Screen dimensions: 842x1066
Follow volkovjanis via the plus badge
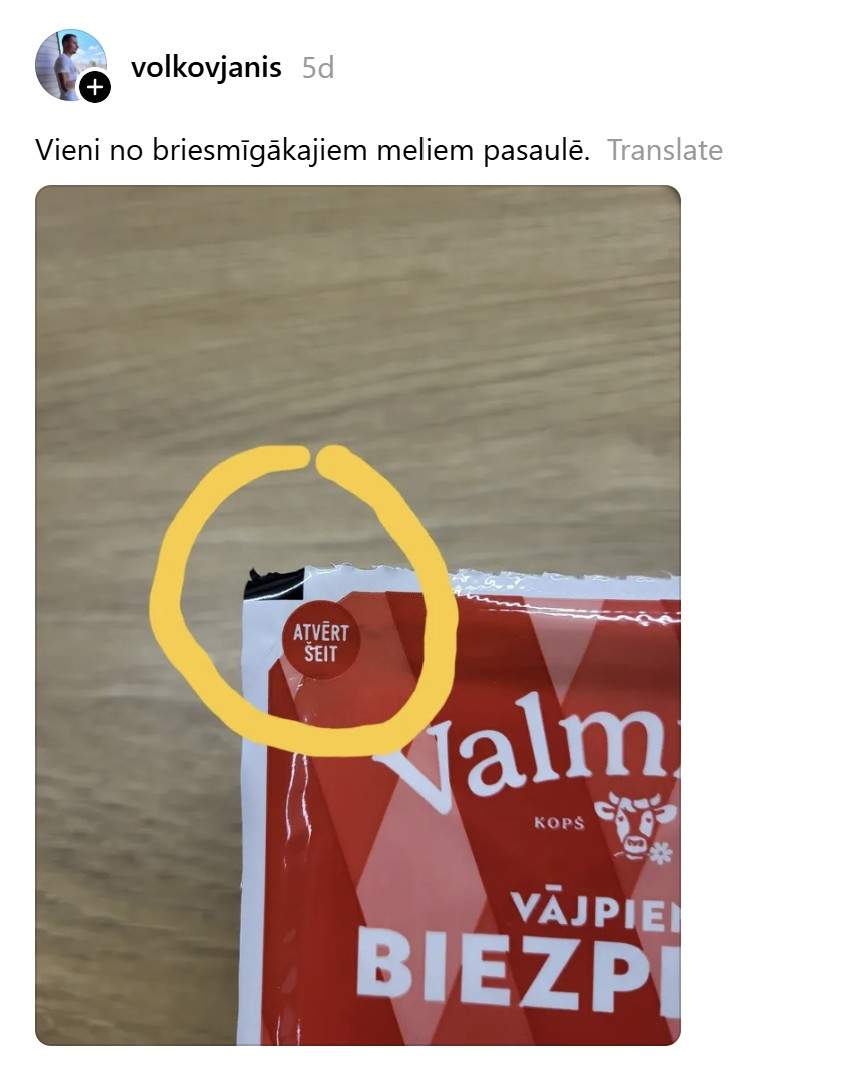pyautogui.click(x=95, y=87)
